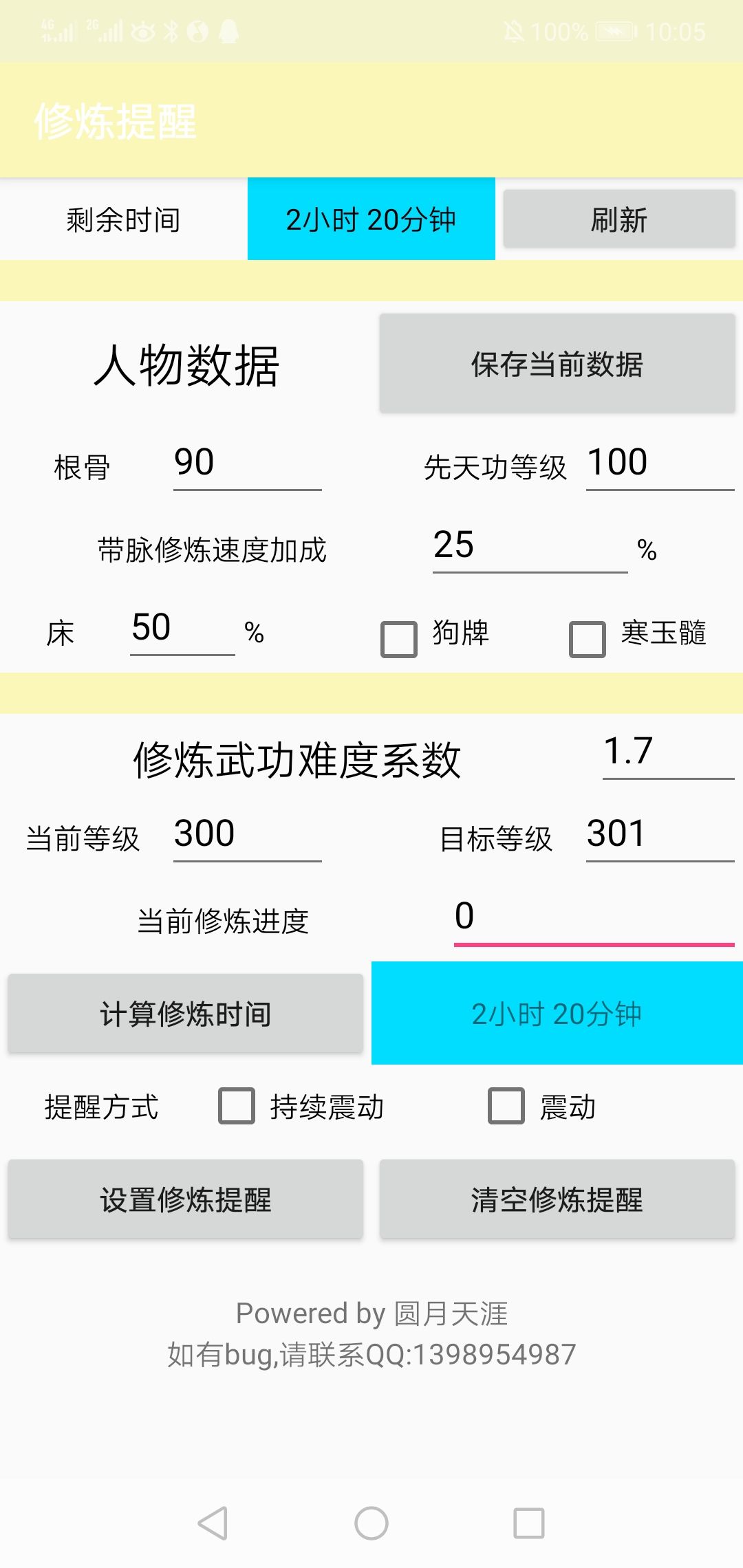Tap the battery indicator in status bar

click(614, 30)
